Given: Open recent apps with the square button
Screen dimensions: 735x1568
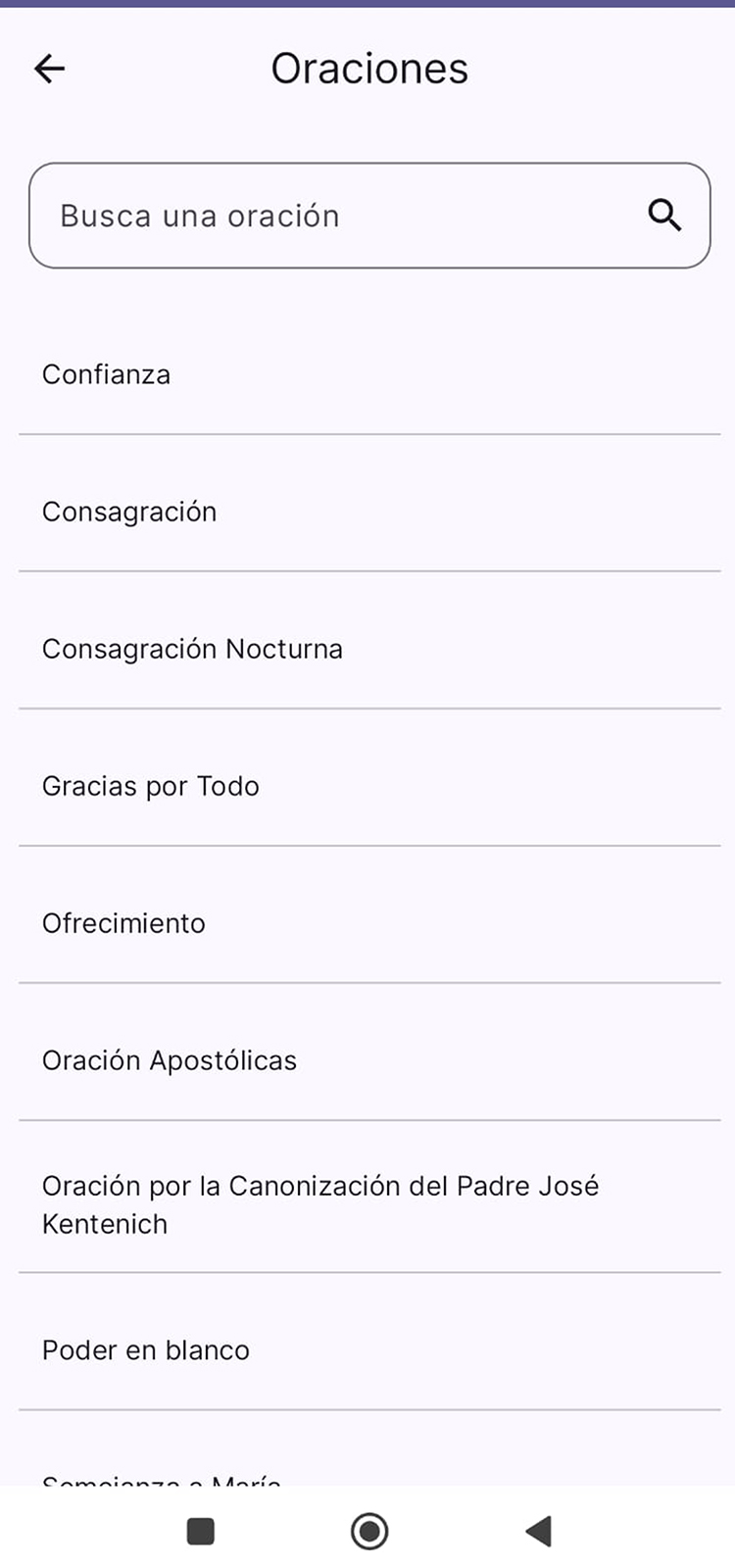Looking at the screenshot, I should [x=201, y=1531].
